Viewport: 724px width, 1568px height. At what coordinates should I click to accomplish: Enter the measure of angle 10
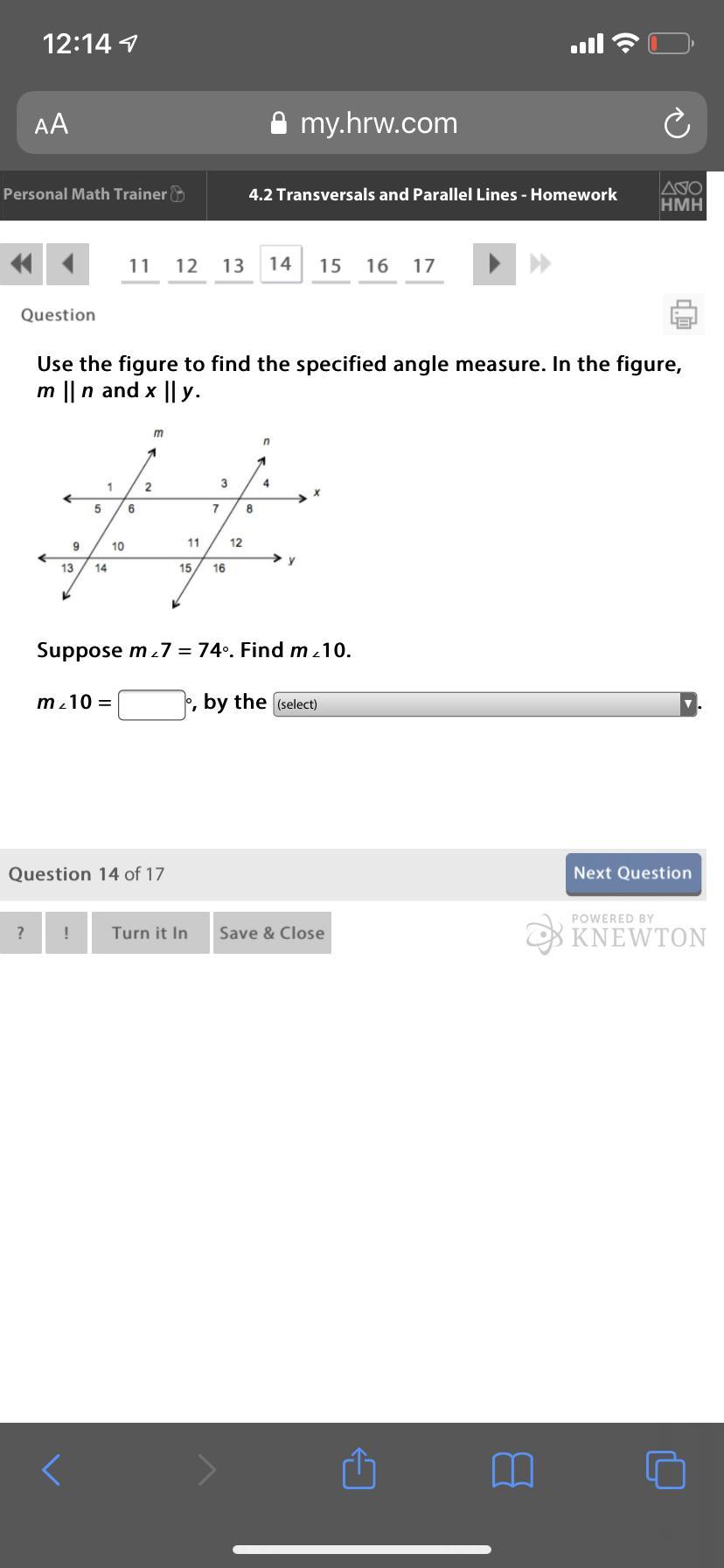[152, 703]
